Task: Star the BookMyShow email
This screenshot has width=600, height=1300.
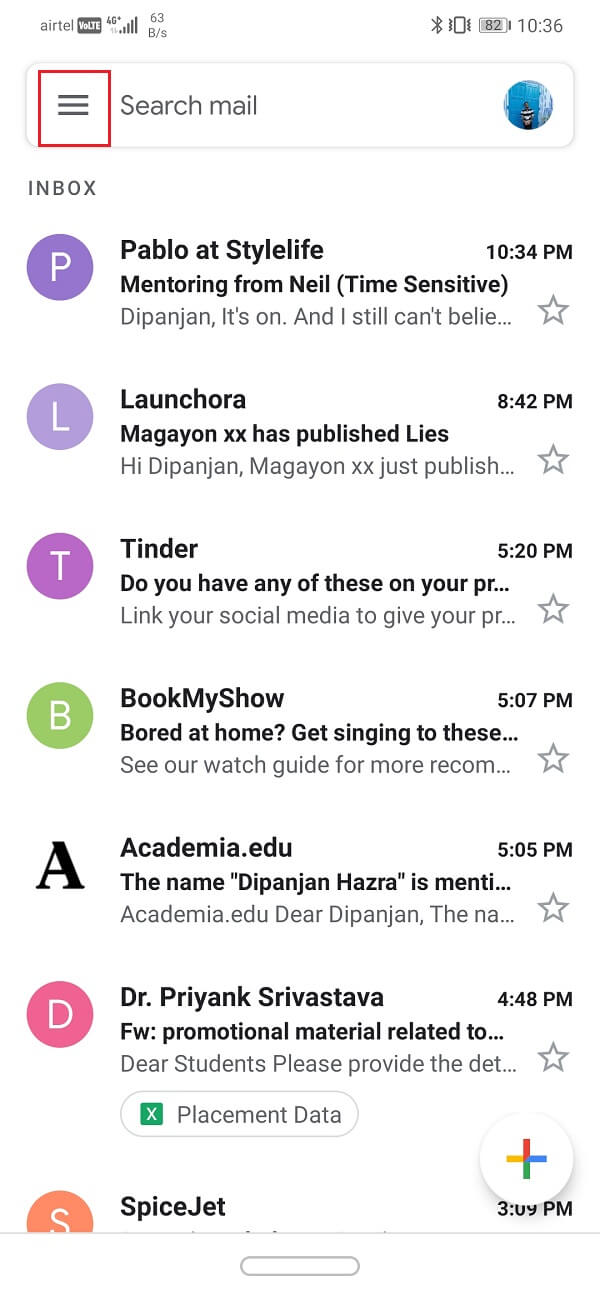Action: click(x=553, y=759)
